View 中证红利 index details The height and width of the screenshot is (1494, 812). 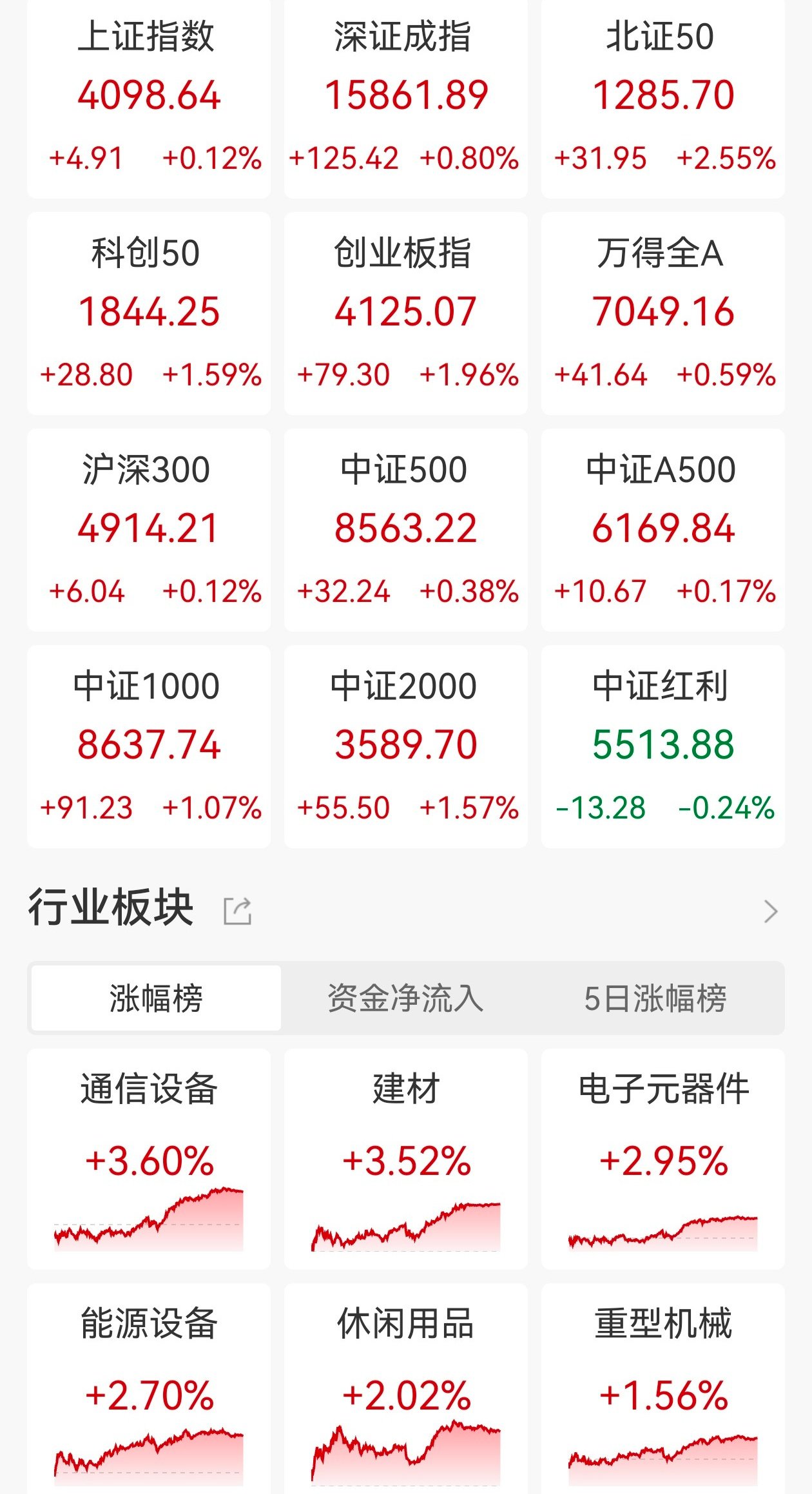coord(663,746)
